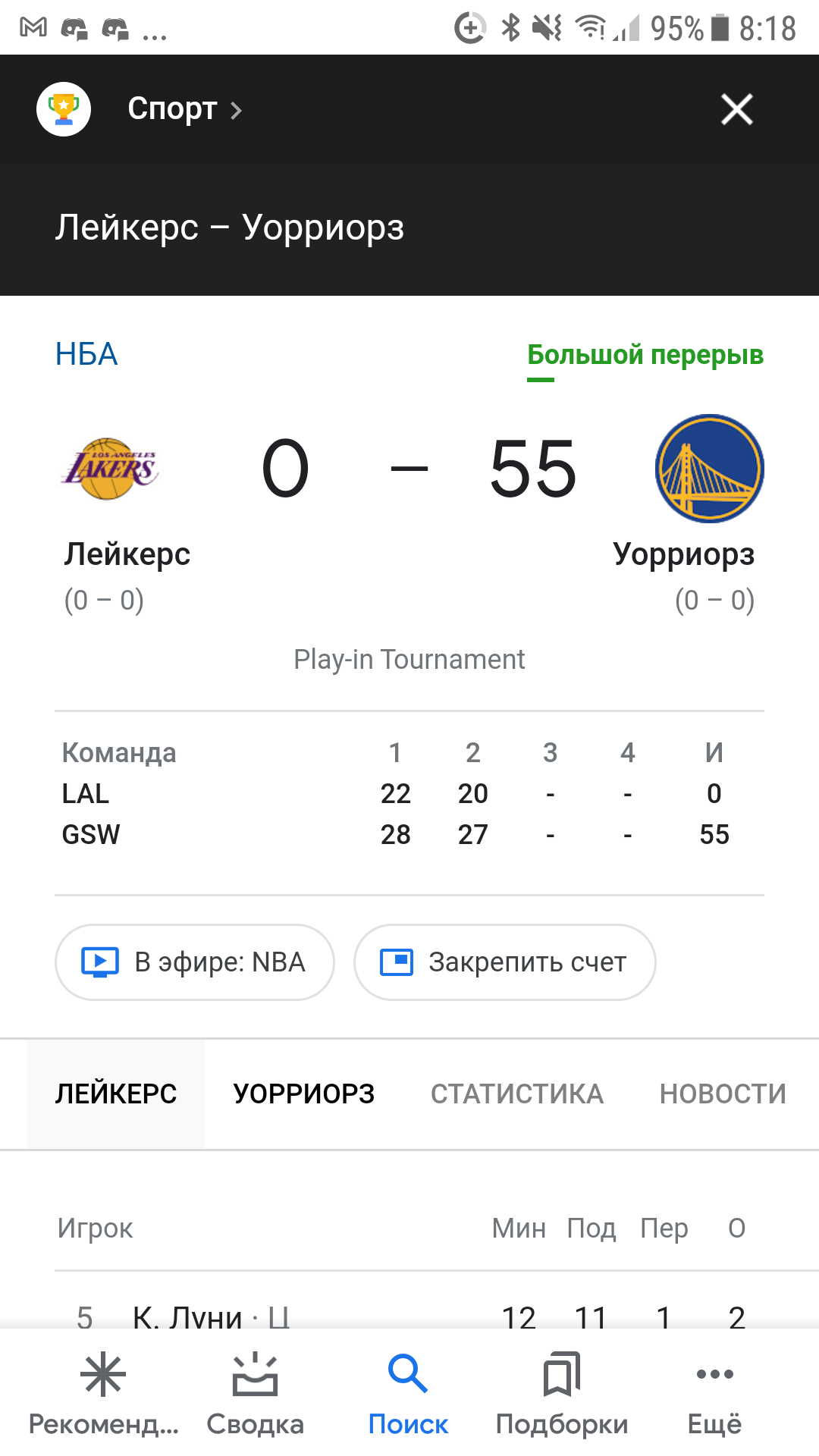Open the Ещё menu
The image size is (819, 1456).
point(714,1394)
